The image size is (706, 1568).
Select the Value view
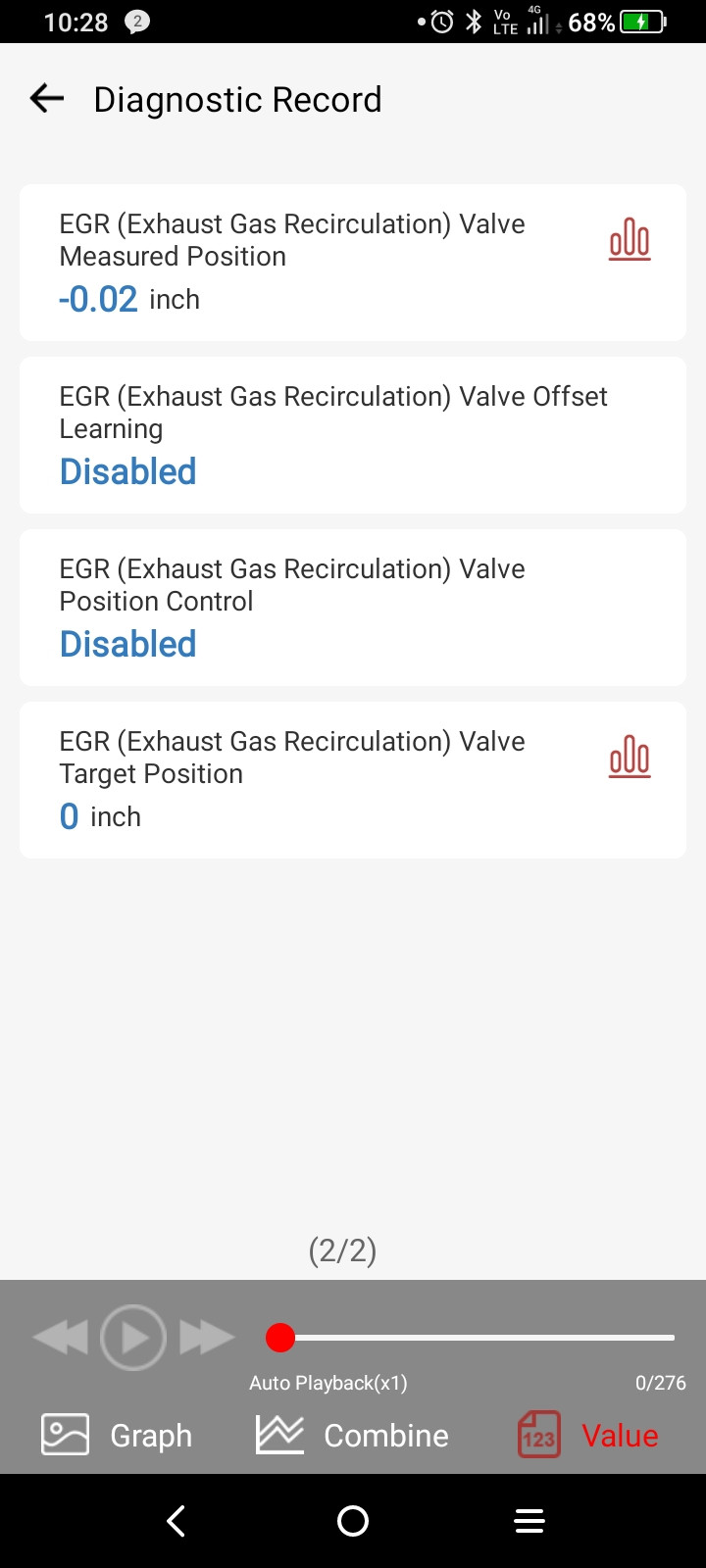[x=588, y=1435]
